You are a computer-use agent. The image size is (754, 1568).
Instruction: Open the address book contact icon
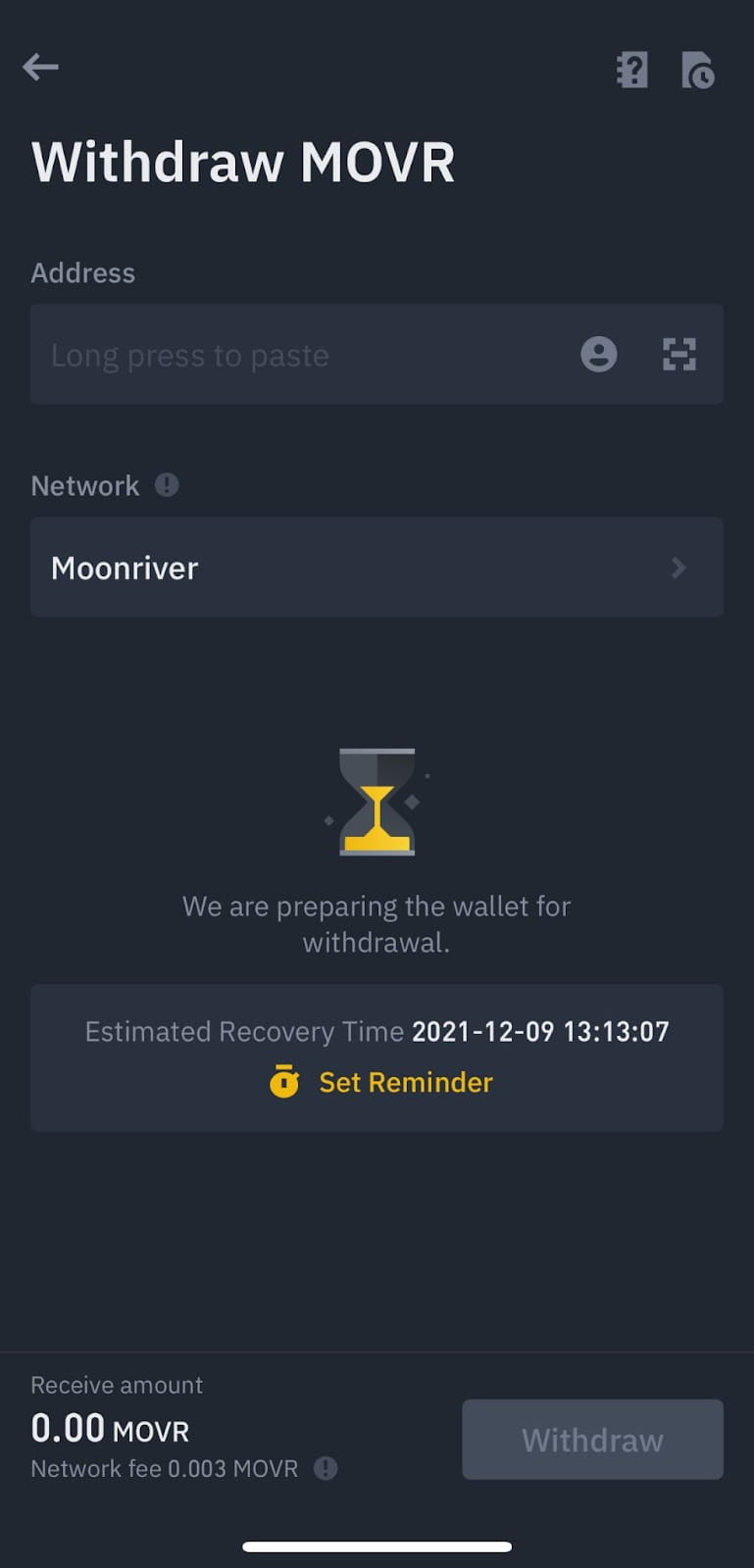click(598, 354)
